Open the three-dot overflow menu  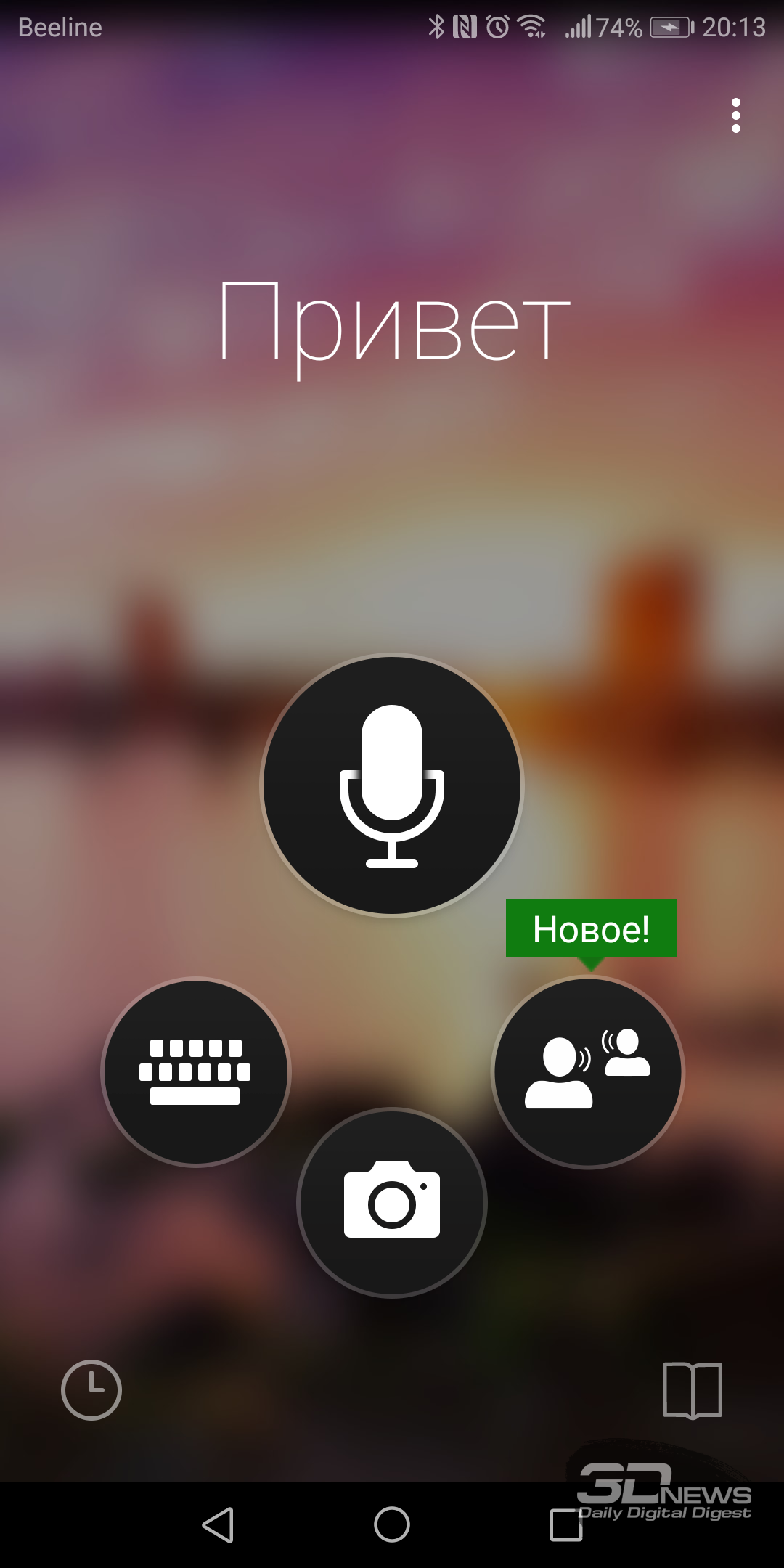[x=735, y=115]
